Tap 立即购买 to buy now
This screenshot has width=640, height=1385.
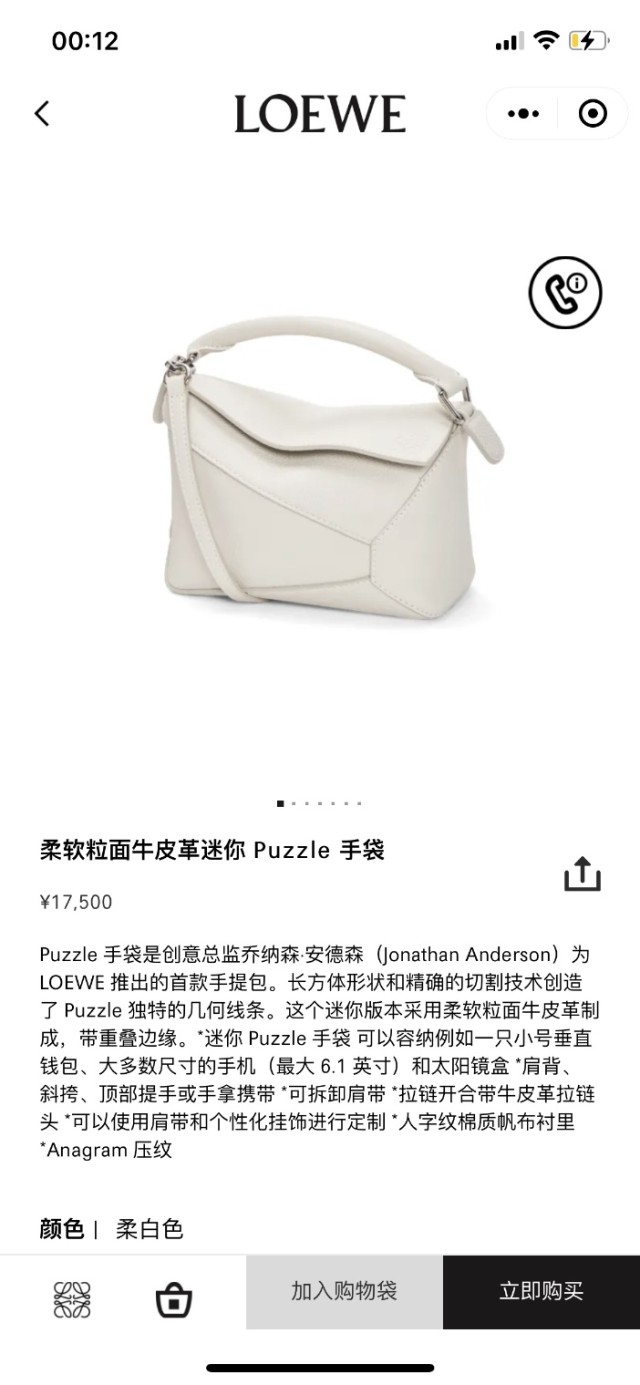pyautogui.click(x=541, y=1291)
